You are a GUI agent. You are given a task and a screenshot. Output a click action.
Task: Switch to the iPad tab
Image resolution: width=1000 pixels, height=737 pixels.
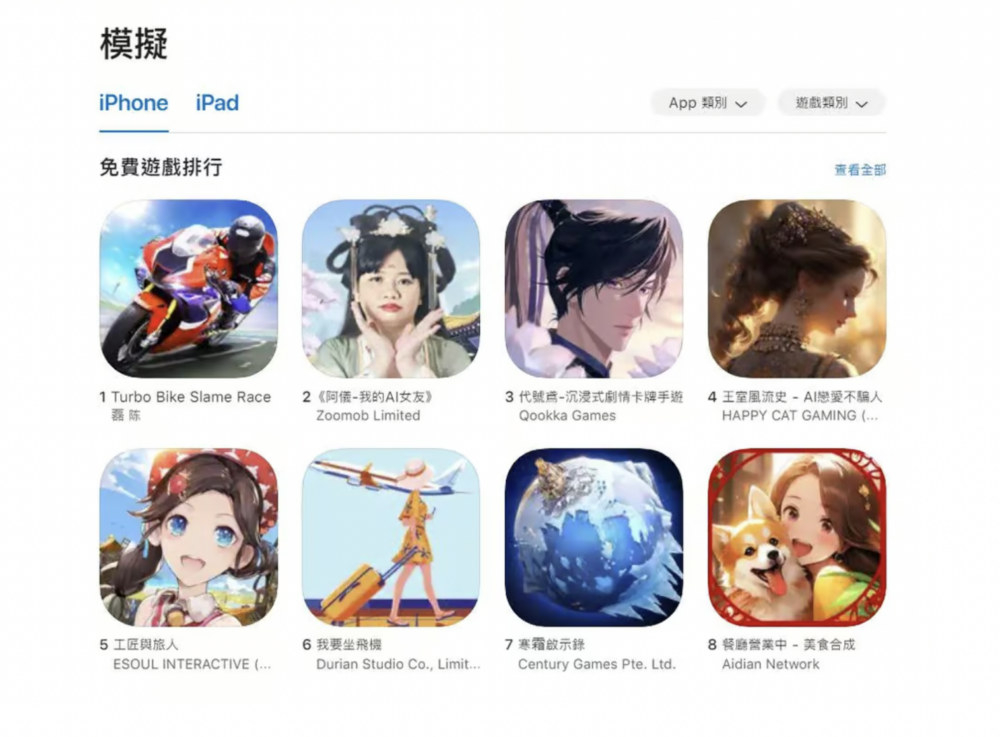click(217, 103)
